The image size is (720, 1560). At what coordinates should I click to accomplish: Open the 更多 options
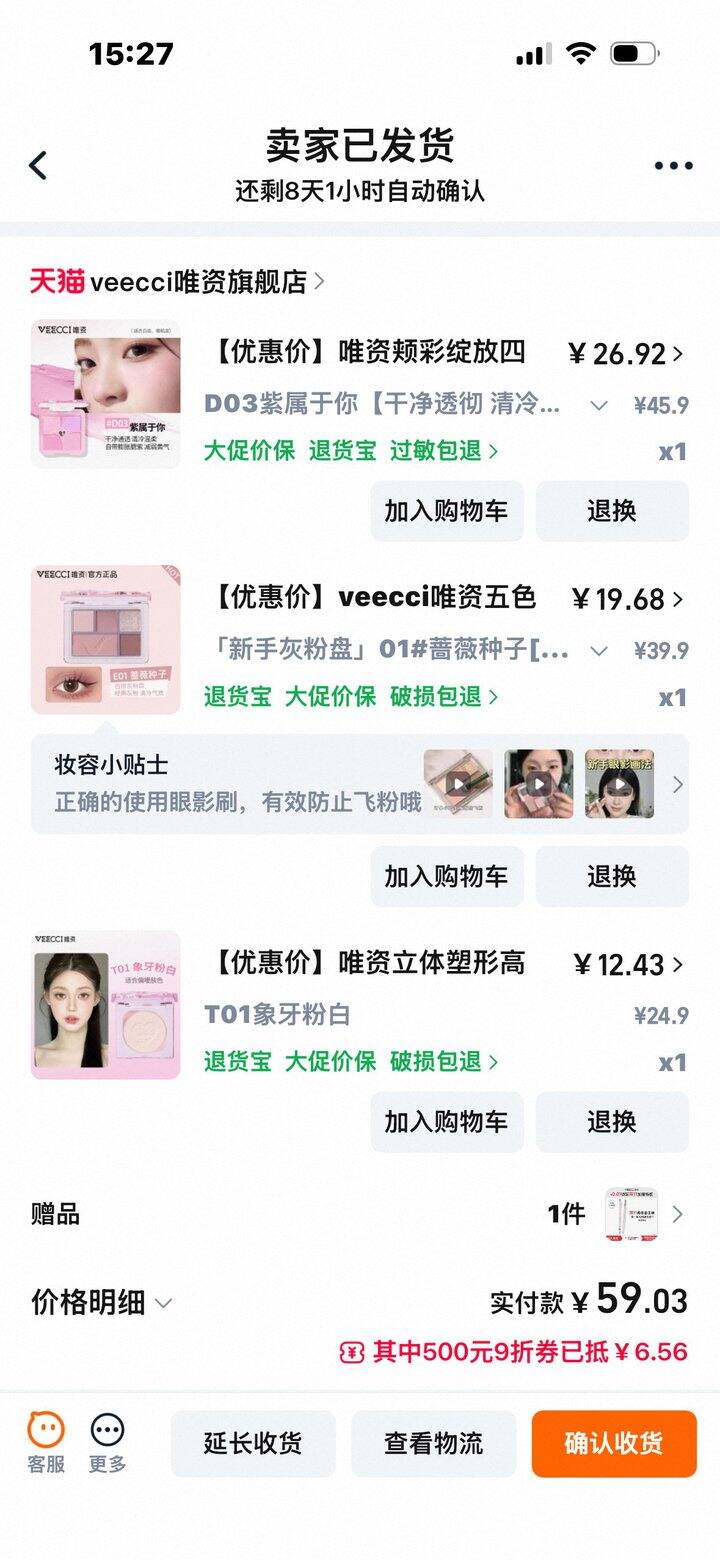[107, 1442]
